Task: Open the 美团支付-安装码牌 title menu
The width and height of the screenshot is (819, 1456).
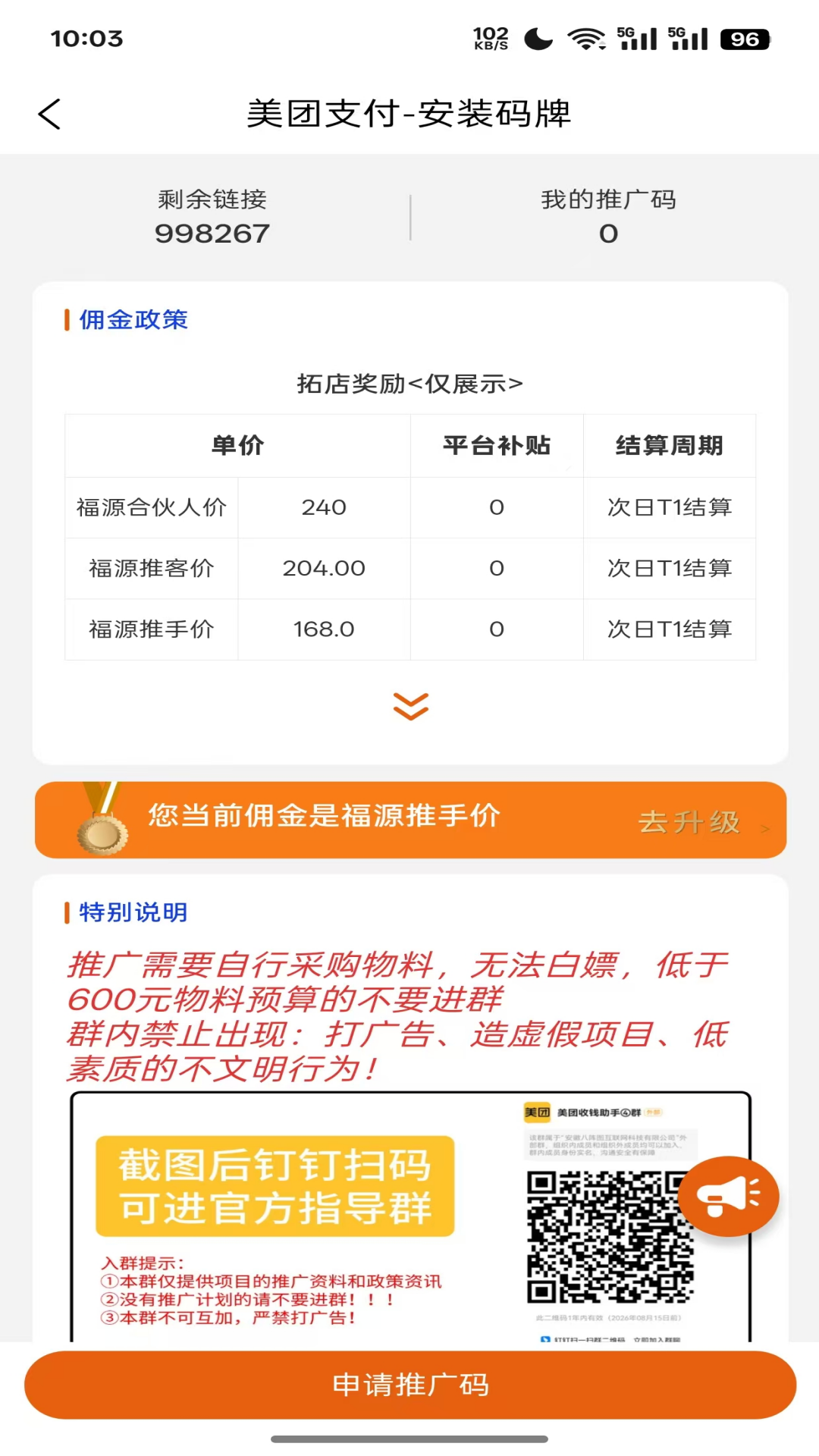Action: tap(409, 114)
